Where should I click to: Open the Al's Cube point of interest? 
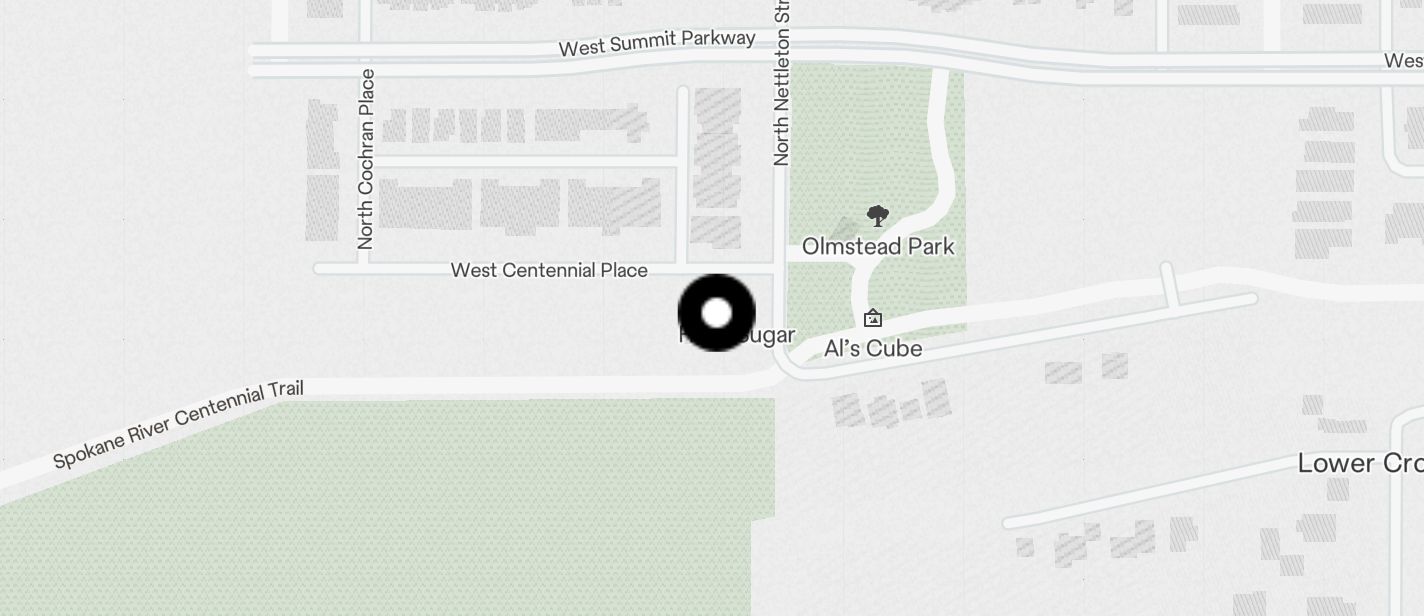coord(872,319)
